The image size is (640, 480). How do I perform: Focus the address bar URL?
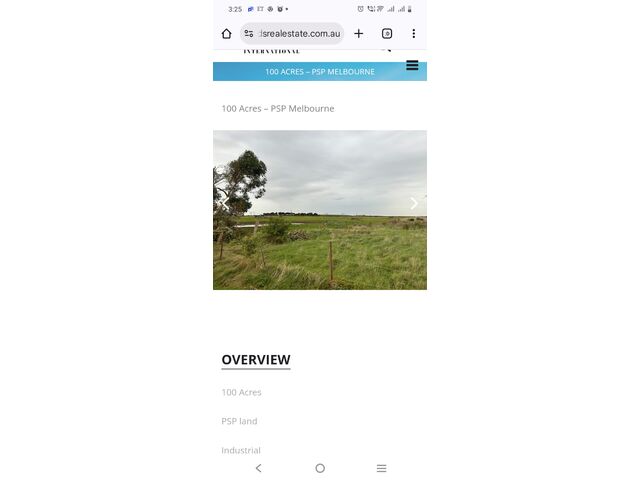299,34
